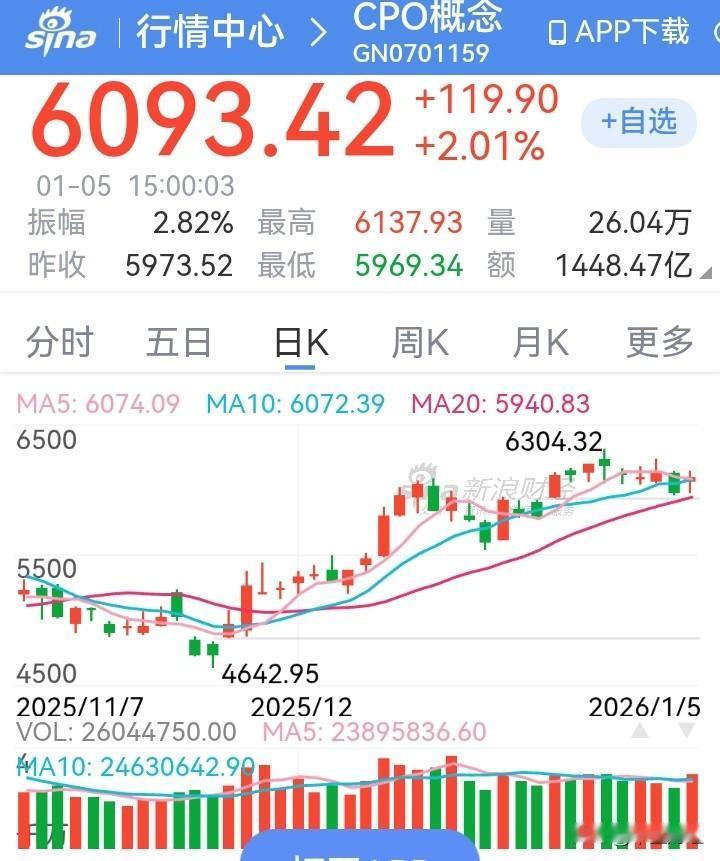The image size is (720, 861).
Task: Tap the blue action button at the bottom
Action: (x=360, y=850)
